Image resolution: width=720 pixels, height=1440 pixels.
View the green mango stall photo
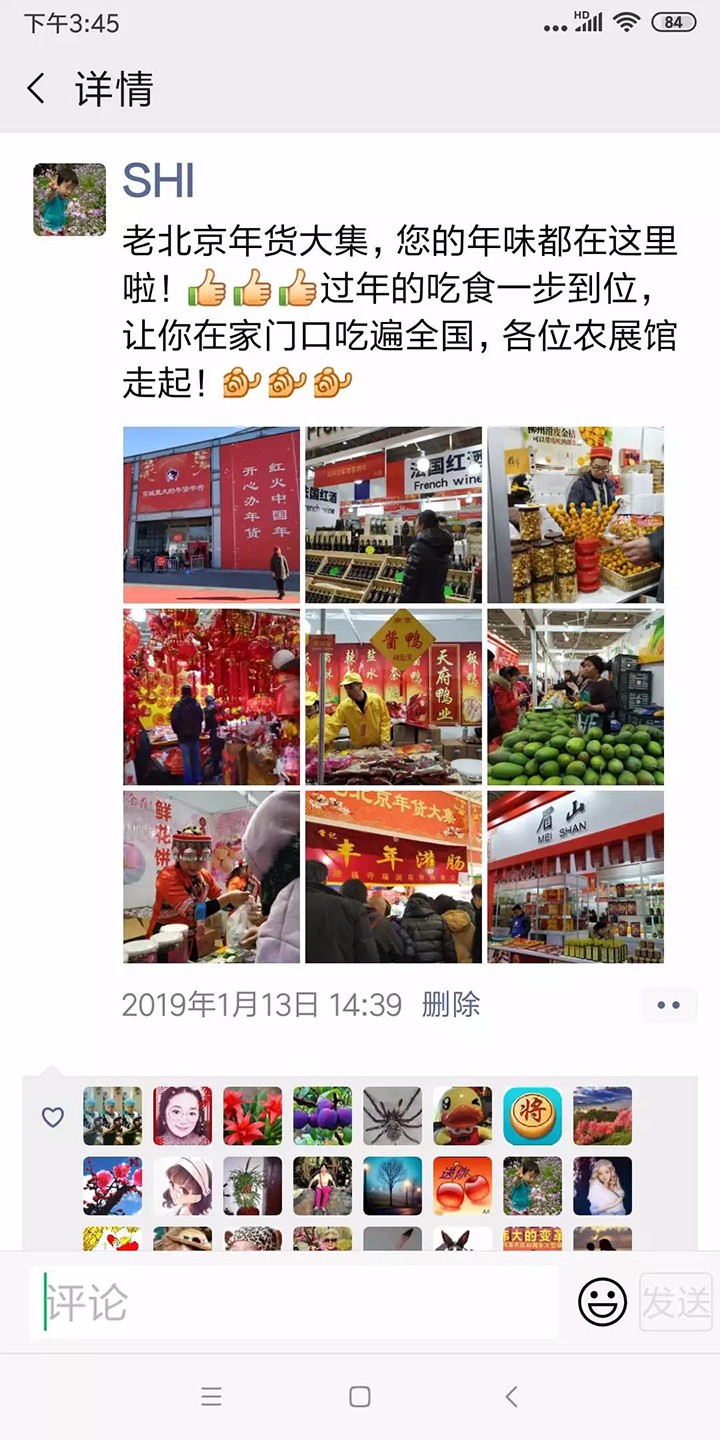click(575, 697)
